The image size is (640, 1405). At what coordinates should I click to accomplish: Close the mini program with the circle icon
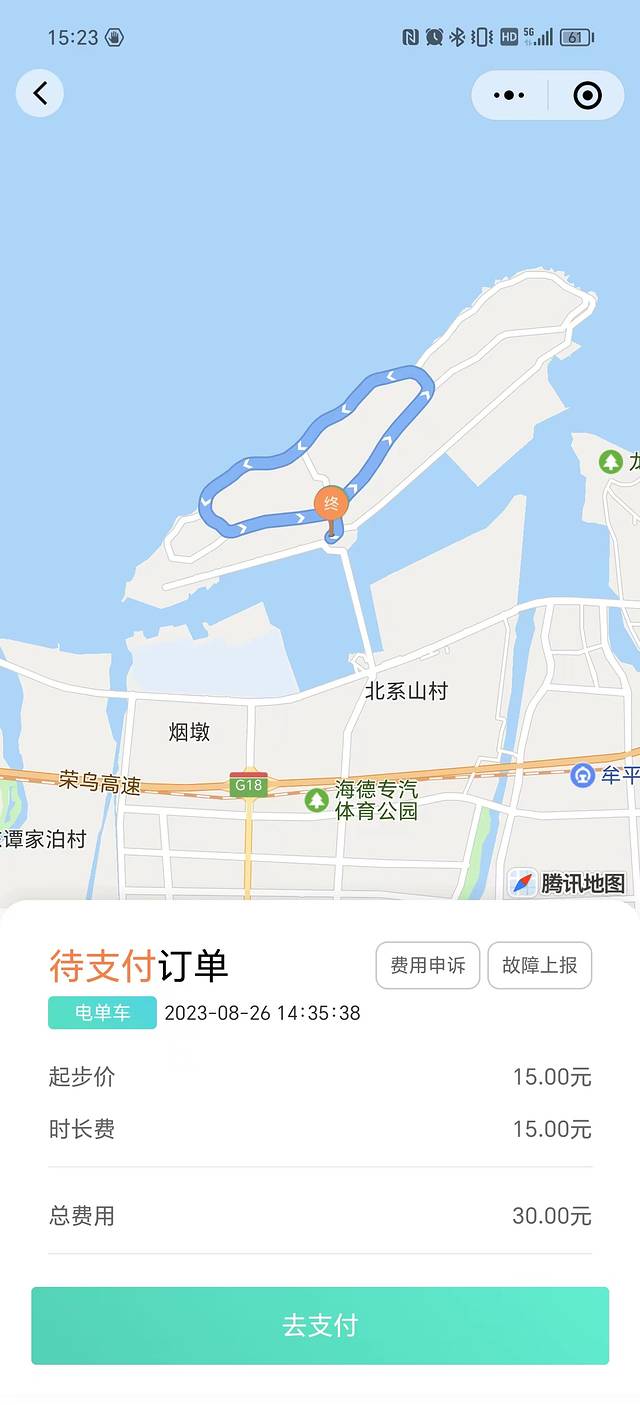[587, 95]
